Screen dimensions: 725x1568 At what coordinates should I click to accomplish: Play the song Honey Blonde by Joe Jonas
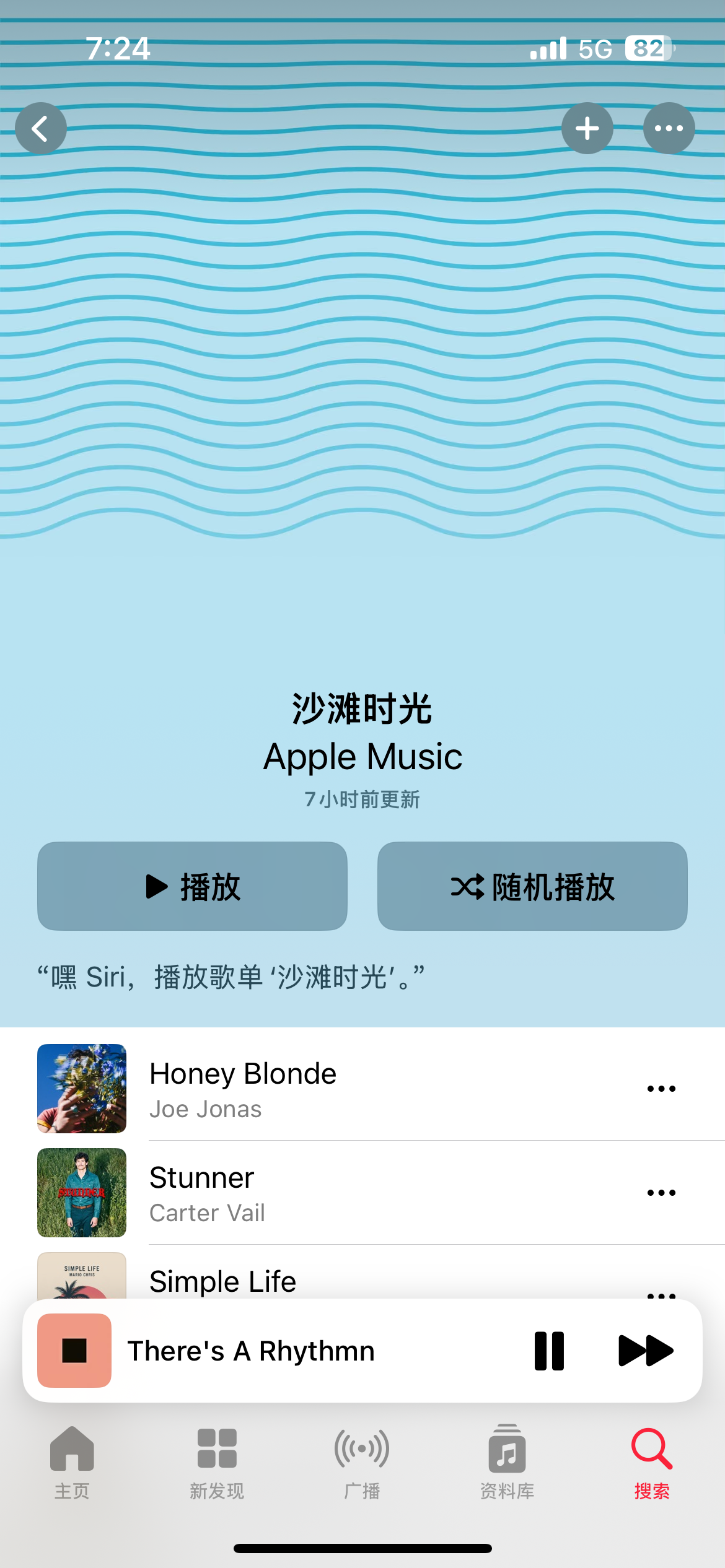pyautogui.click(x=362, y=1089)
